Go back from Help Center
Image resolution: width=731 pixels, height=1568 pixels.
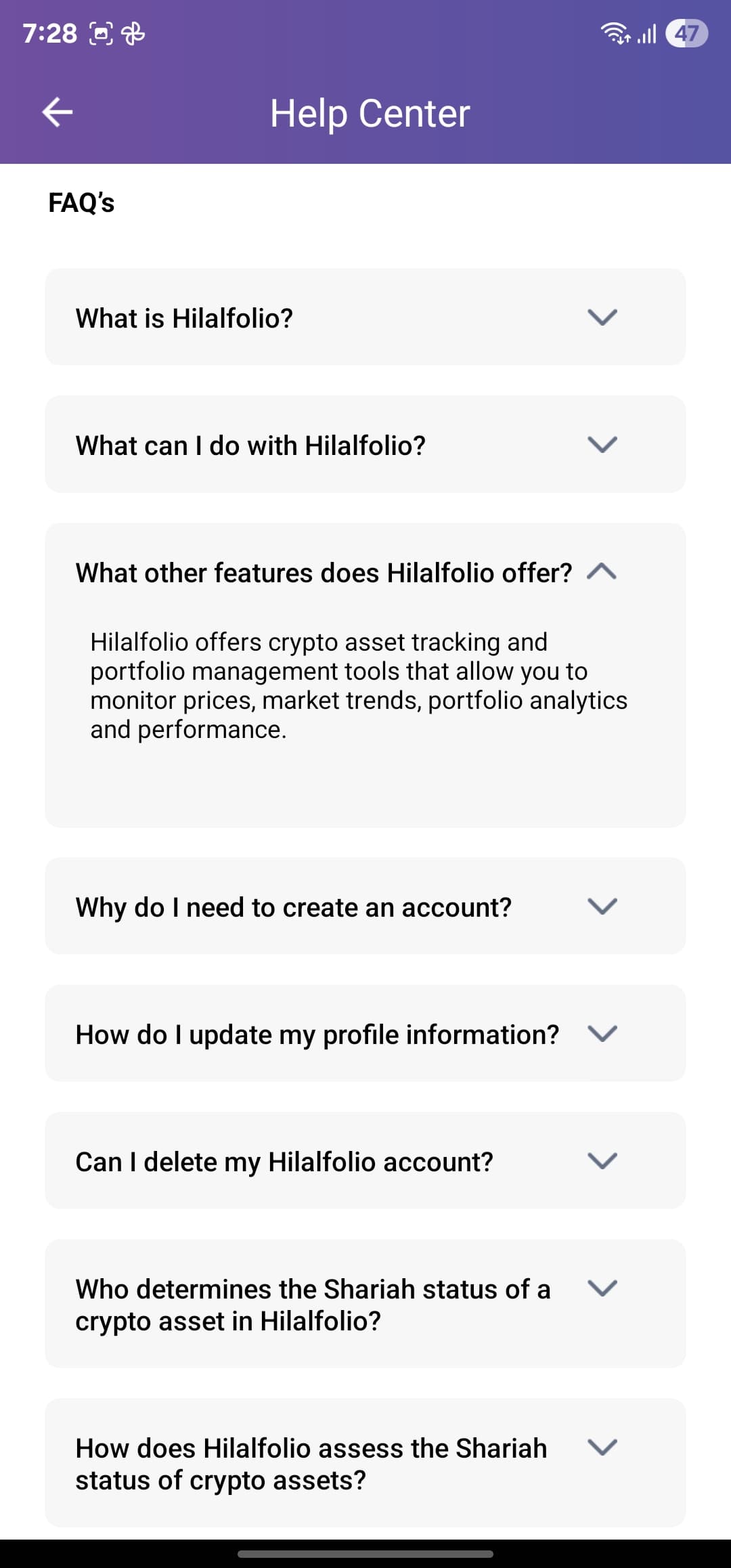click(58, 112)
